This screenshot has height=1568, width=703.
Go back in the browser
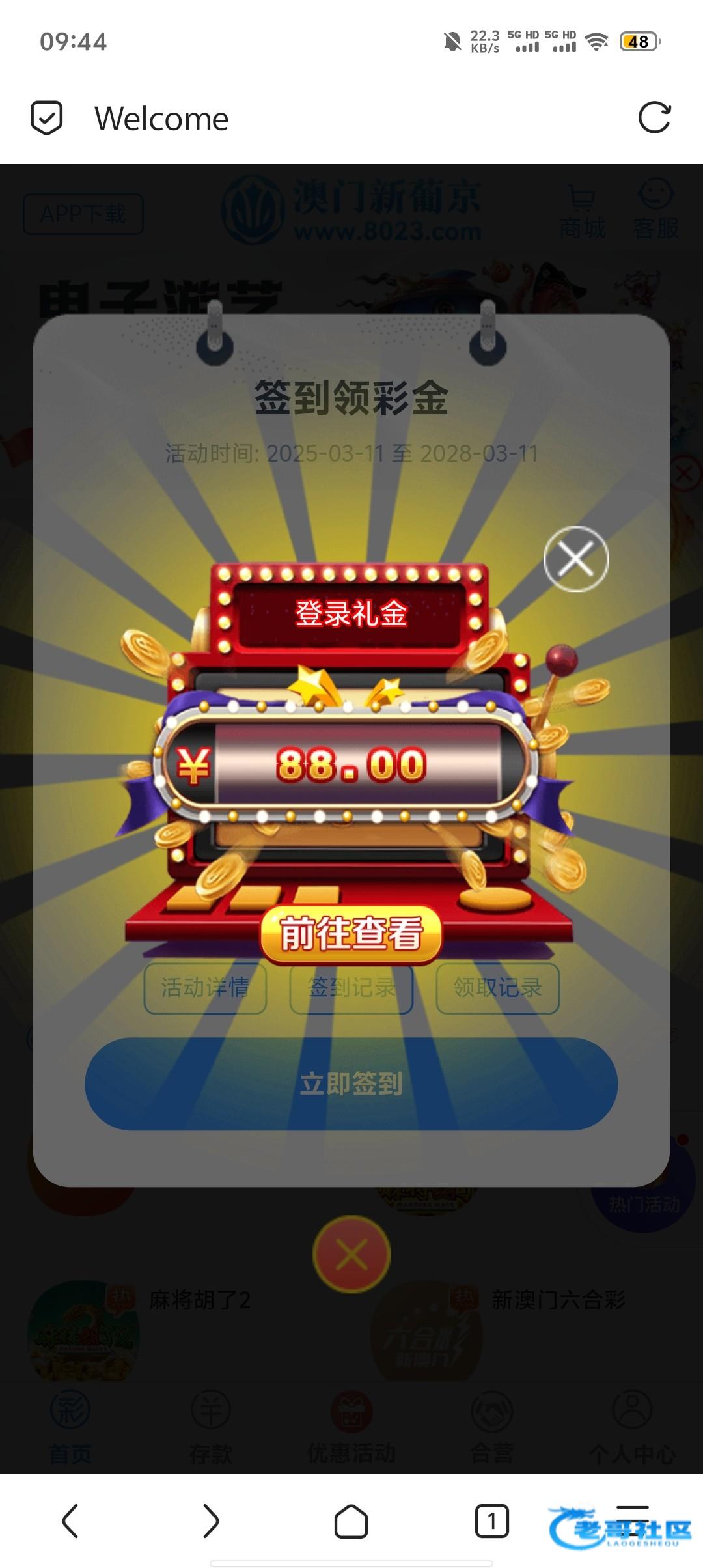[x=70, y=1521]
